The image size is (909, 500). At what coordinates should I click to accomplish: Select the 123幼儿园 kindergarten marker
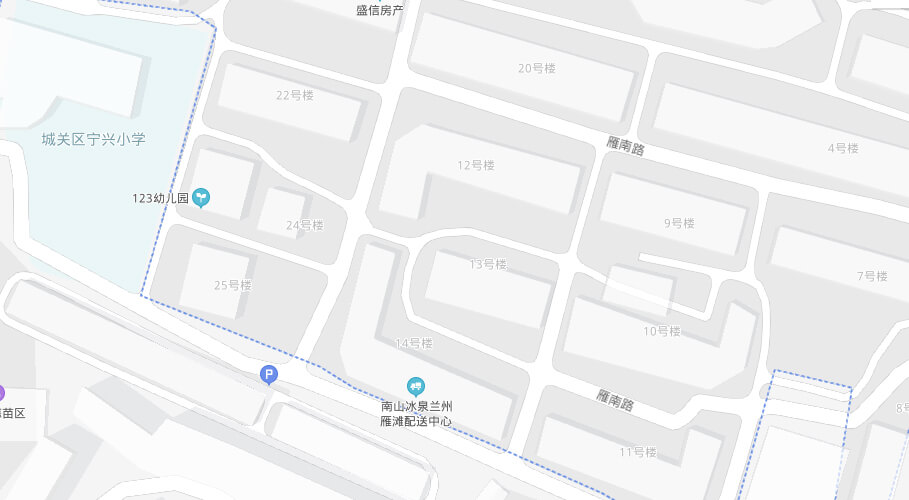(x=201, y=198)
